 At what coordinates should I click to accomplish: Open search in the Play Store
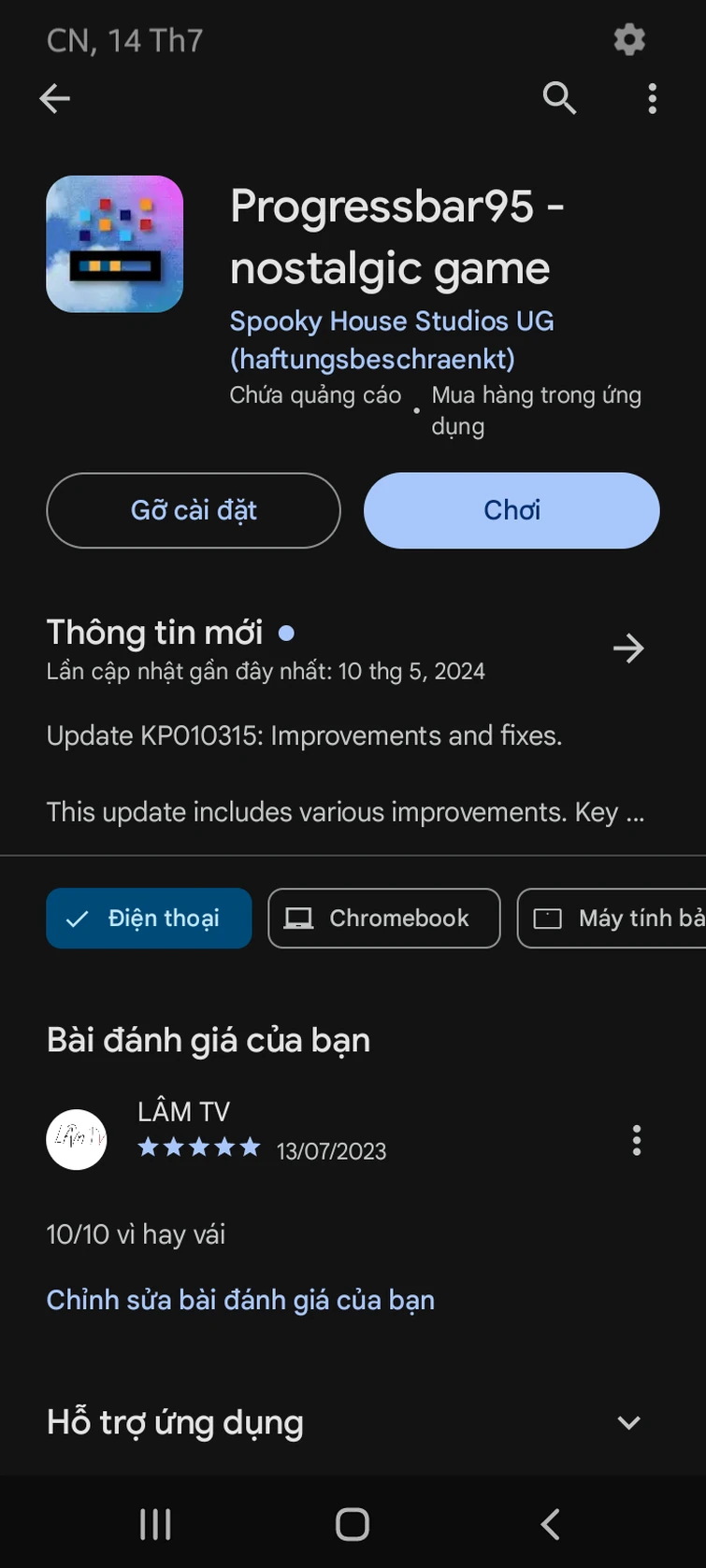(x=559, y=98)
